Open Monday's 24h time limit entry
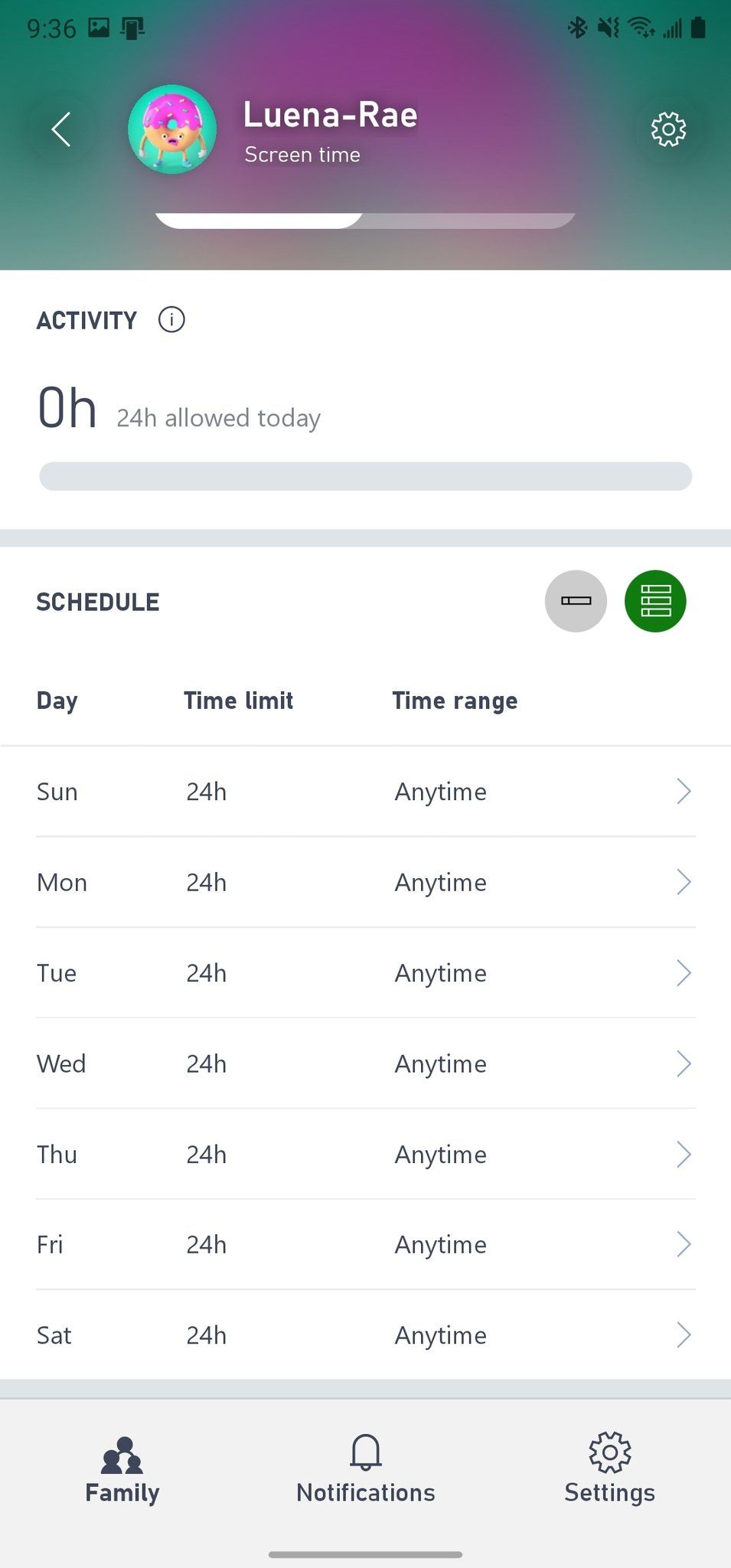The width and height of the screenshot is (731, 1568). click(x=206, y=882)
